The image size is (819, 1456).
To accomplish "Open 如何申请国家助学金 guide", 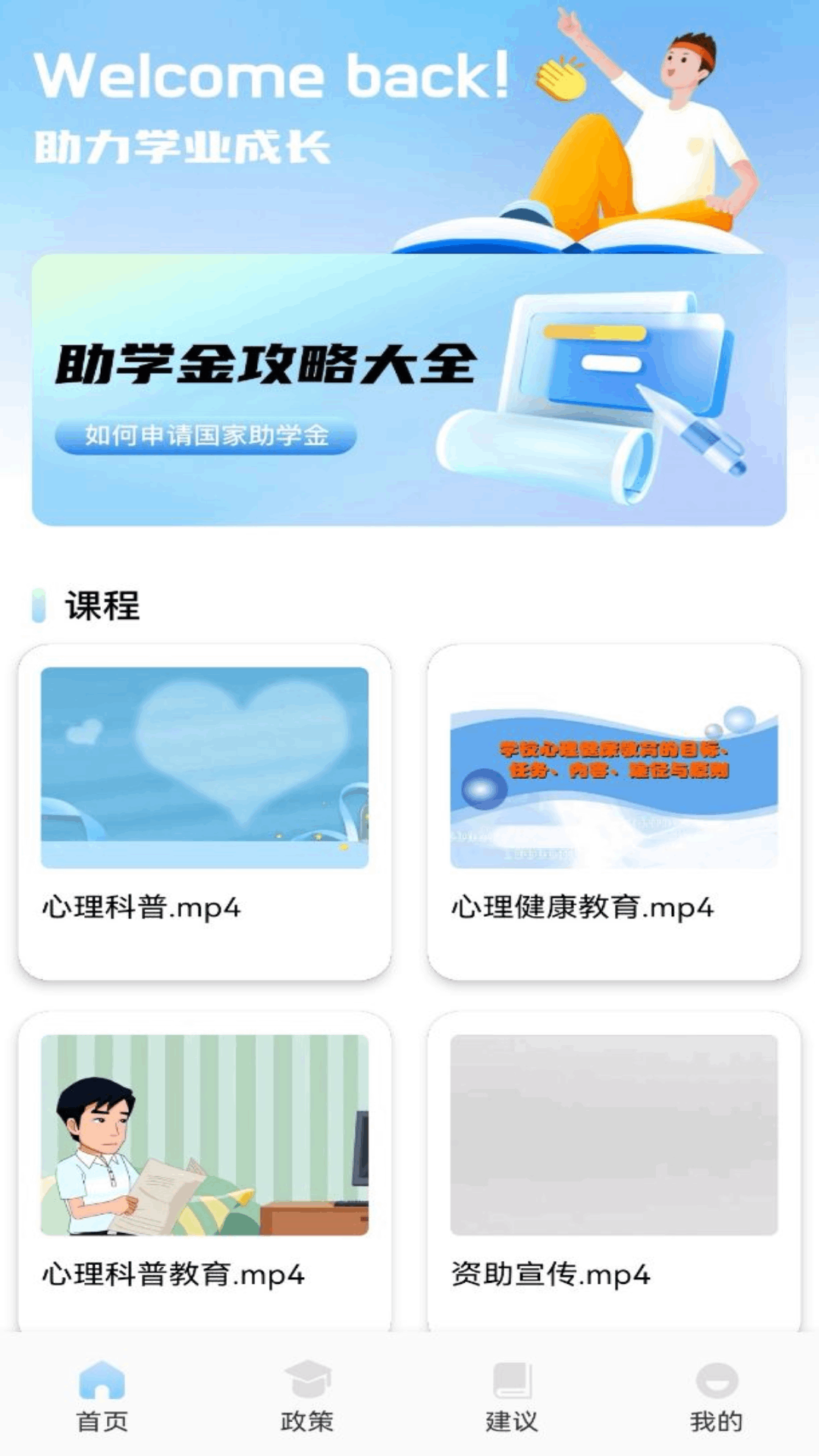I will [206, 435].
